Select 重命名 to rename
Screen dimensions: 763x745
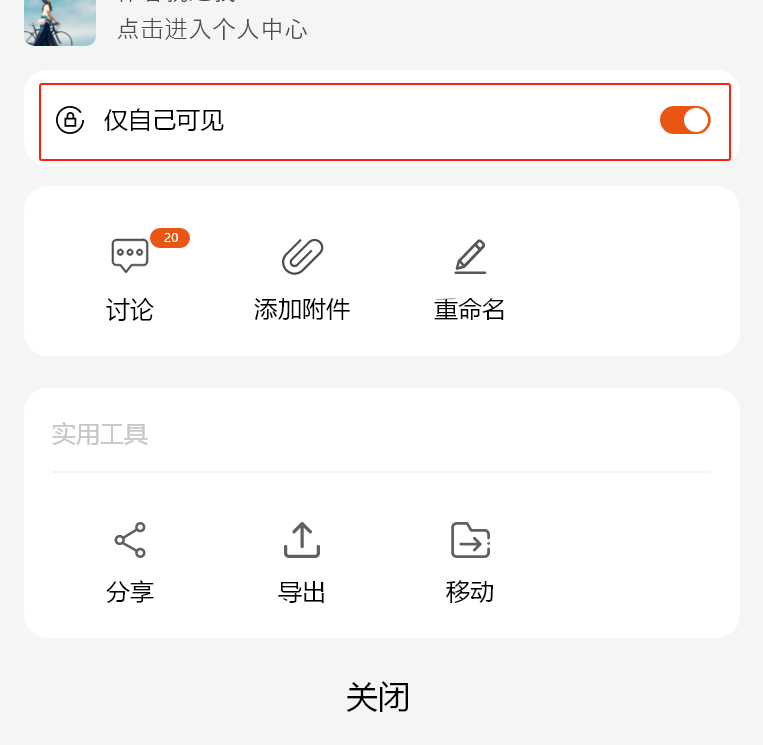[x=470, y=274]
